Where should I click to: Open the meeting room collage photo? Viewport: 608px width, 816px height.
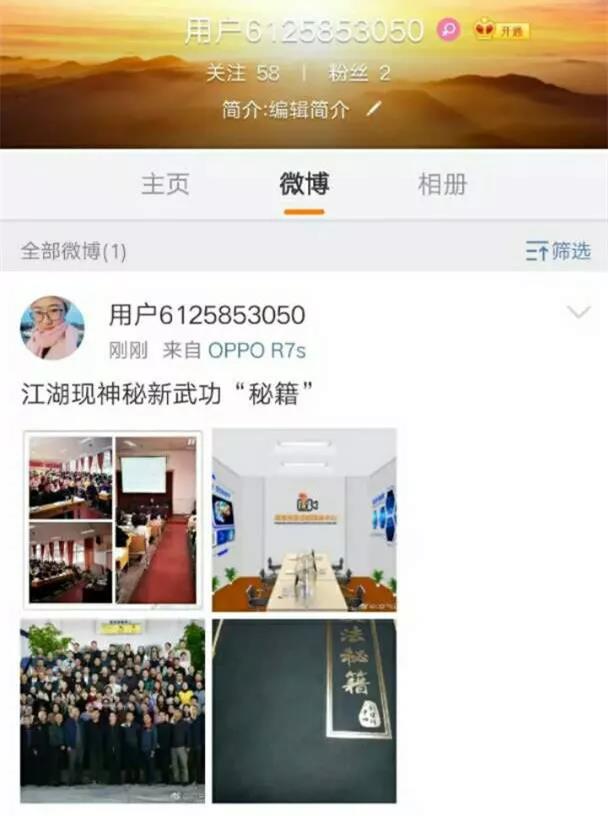(x=113, y=520)
